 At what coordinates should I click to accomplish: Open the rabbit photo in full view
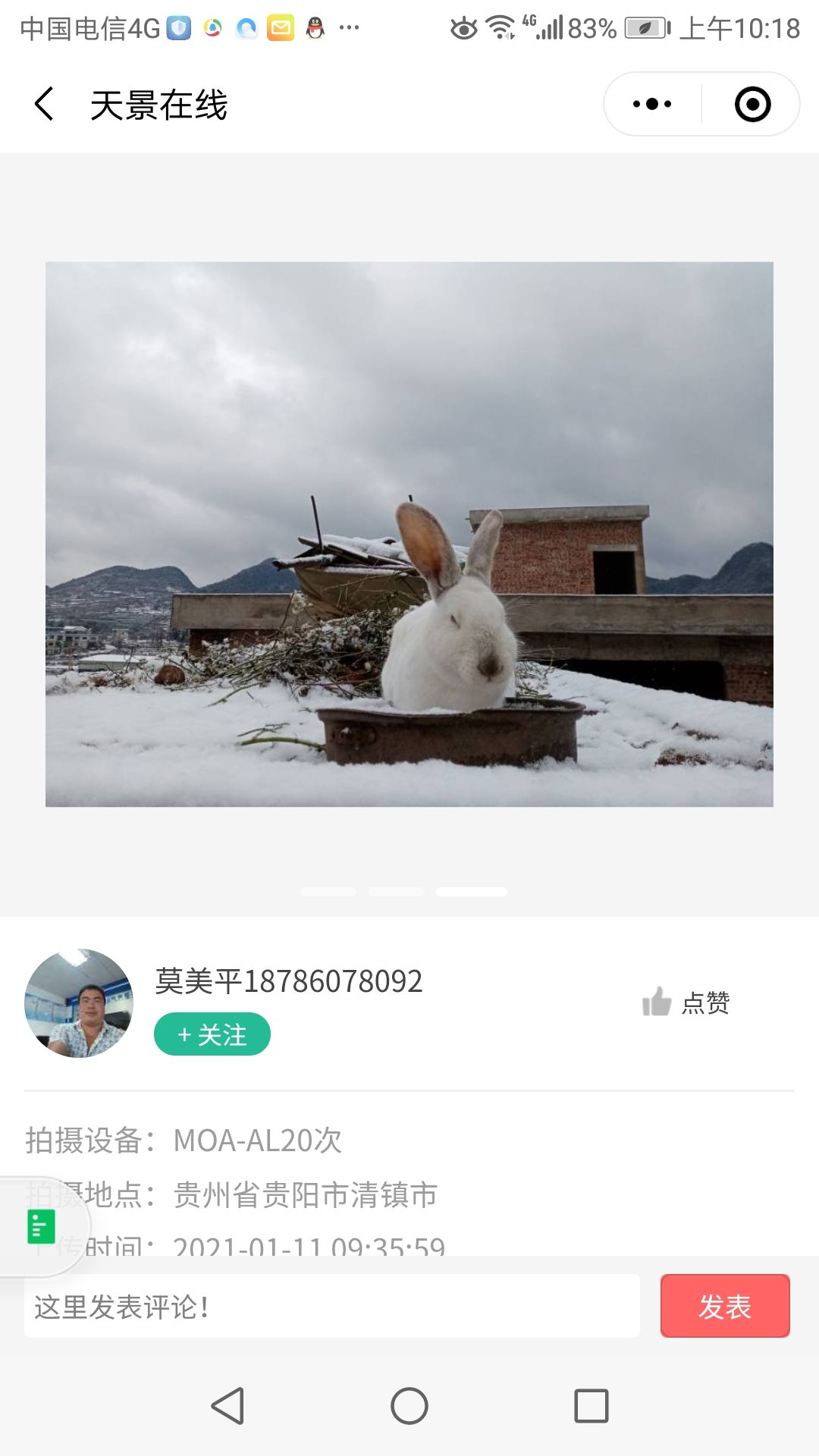[x=409, y=534]
